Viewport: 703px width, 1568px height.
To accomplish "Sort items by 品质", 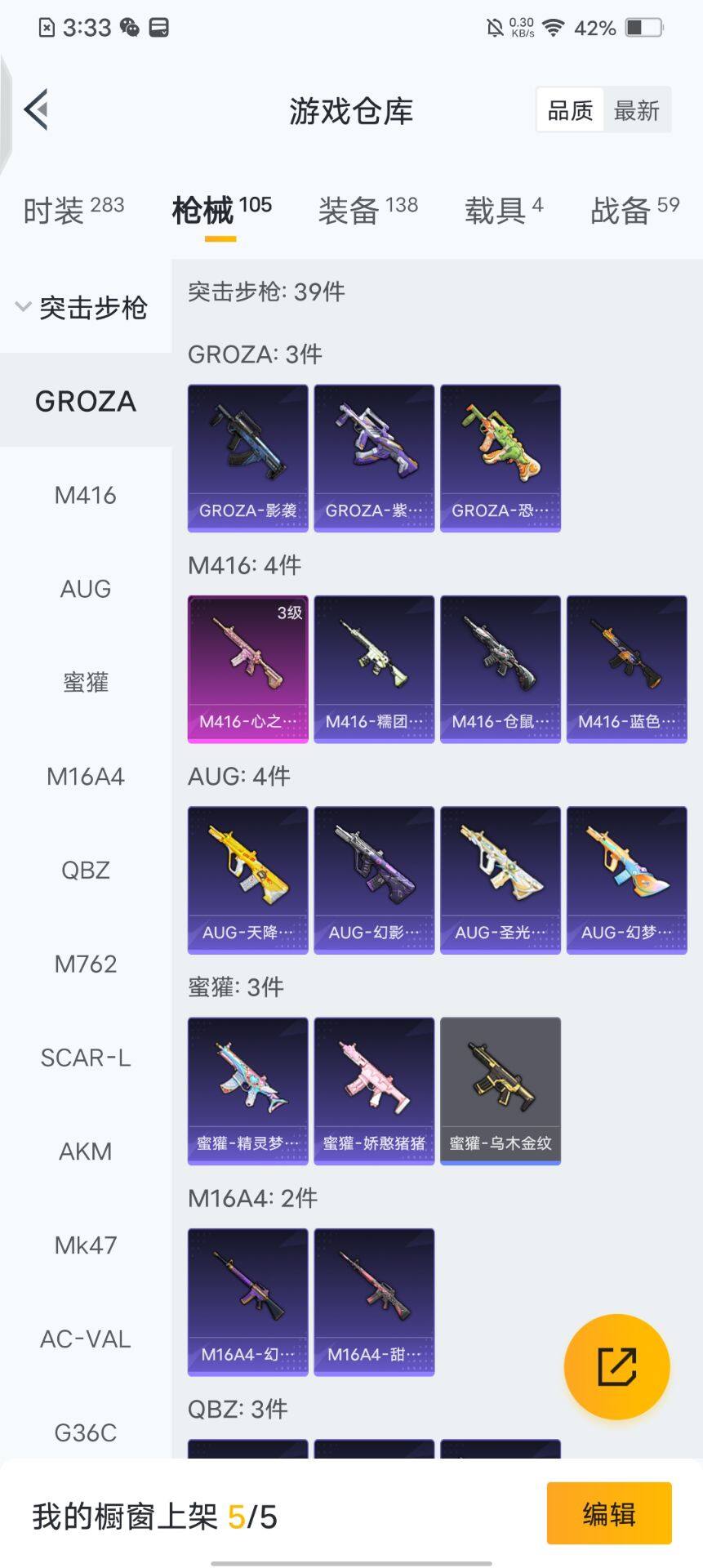I will (x=570, y=110).
